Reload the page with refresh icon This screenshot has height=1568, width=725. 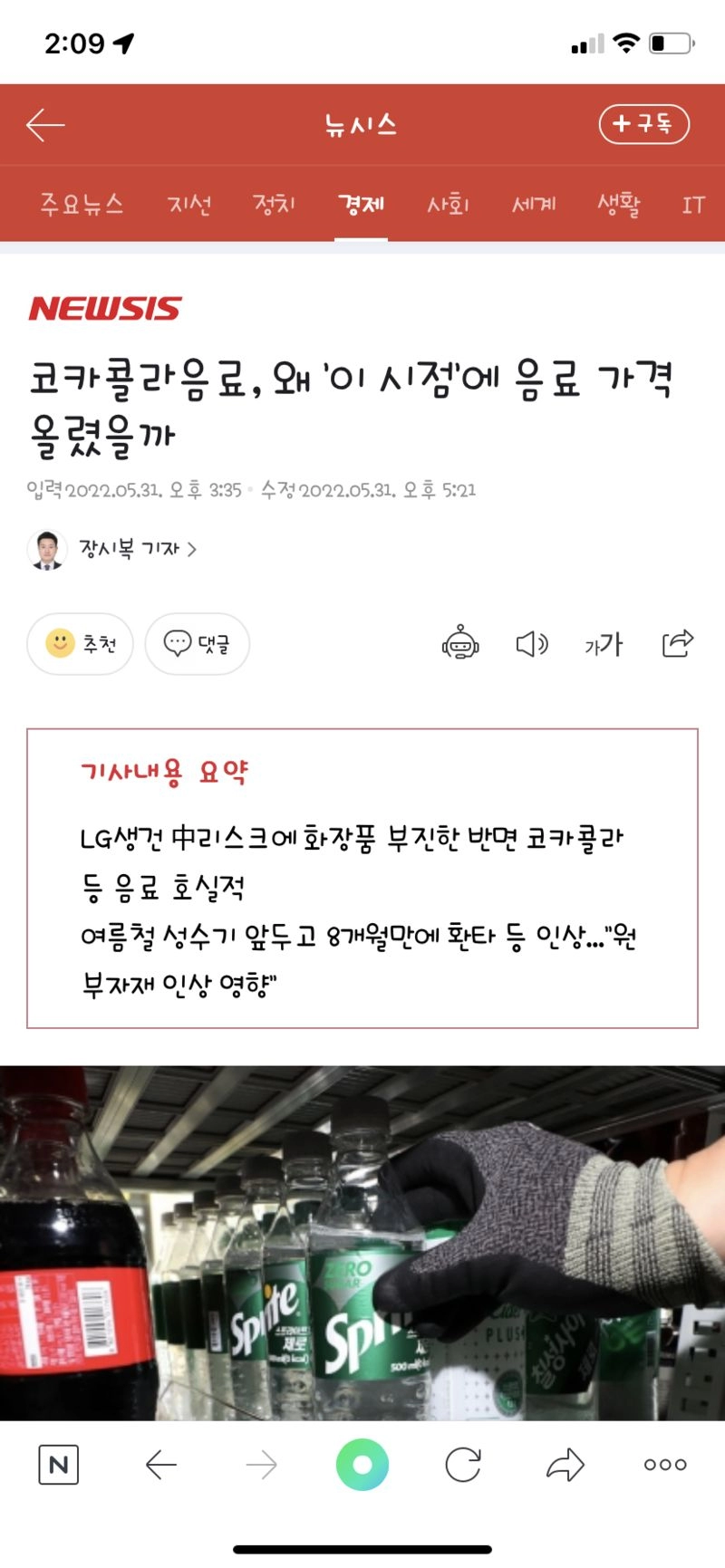click(x=463, y=1465)
